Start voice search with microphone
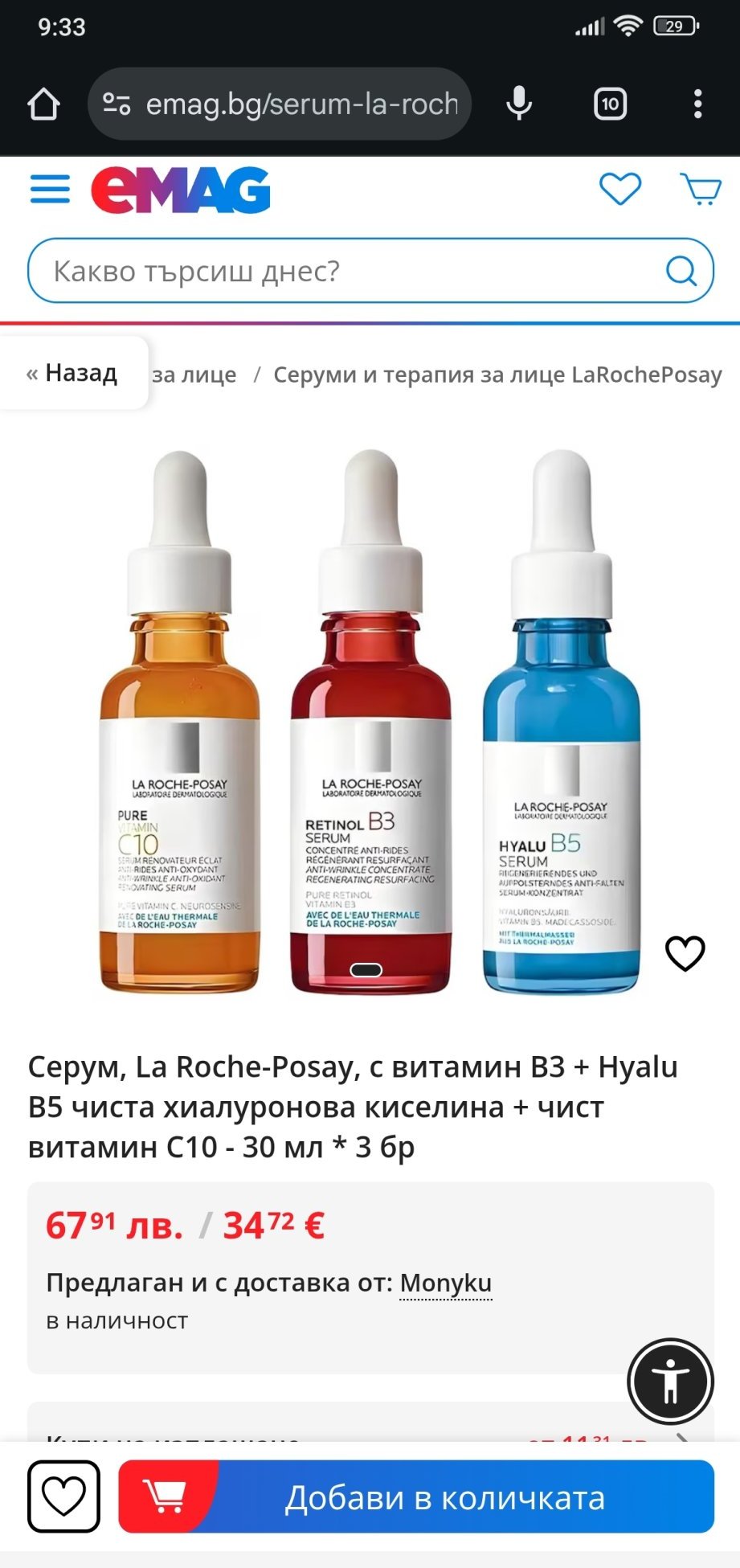 click(519, 104)
